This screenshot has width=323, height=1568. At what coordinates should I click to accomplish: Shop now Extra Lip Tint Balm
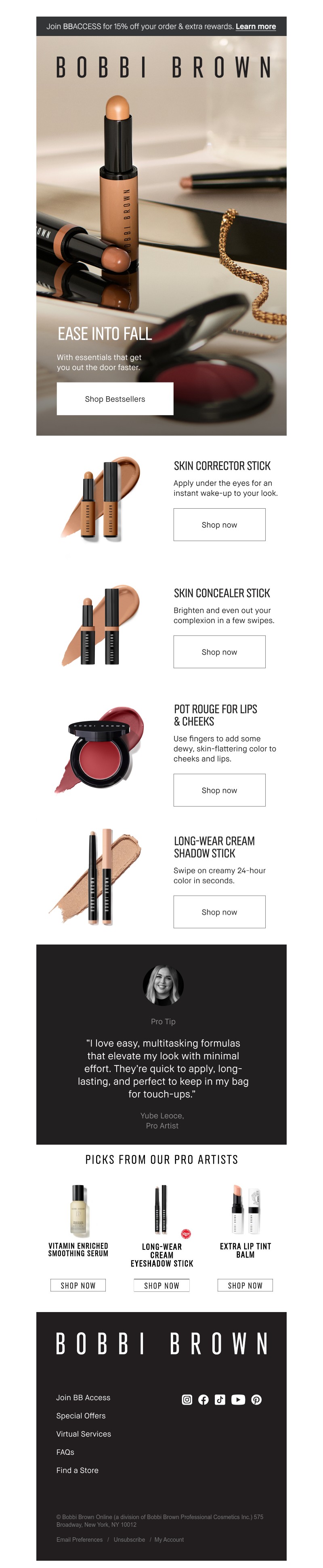pos(245,1285)
